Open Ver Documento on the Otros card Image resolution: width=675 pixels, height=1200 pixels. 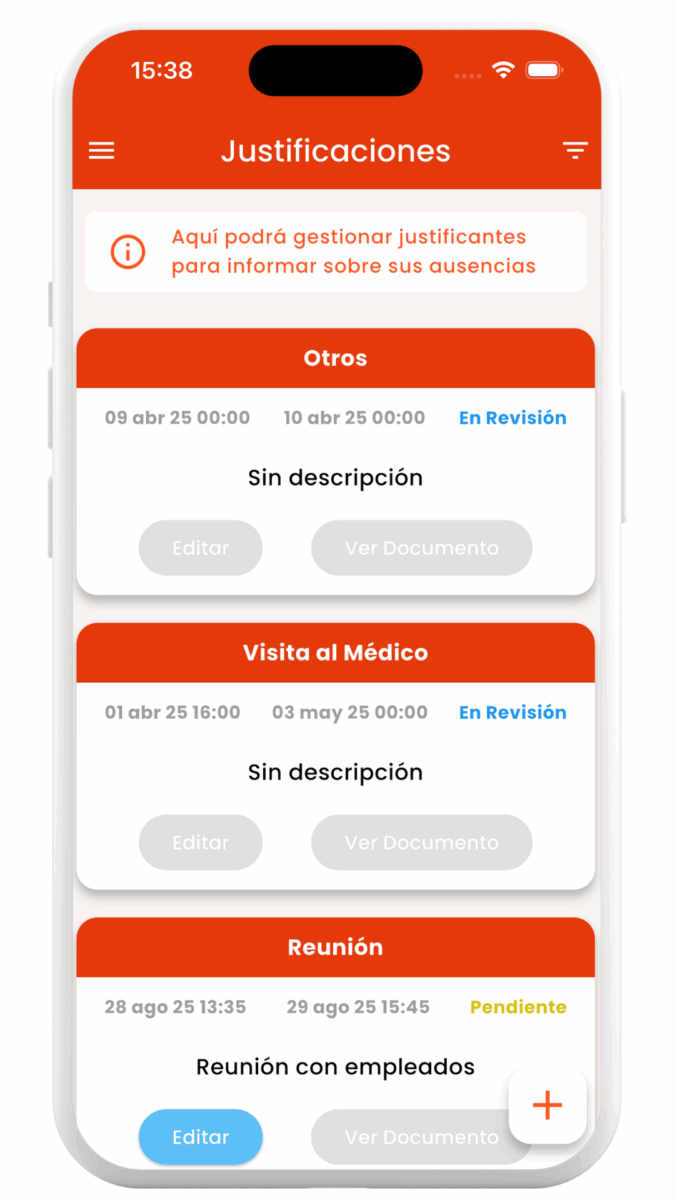click(421, 548)
